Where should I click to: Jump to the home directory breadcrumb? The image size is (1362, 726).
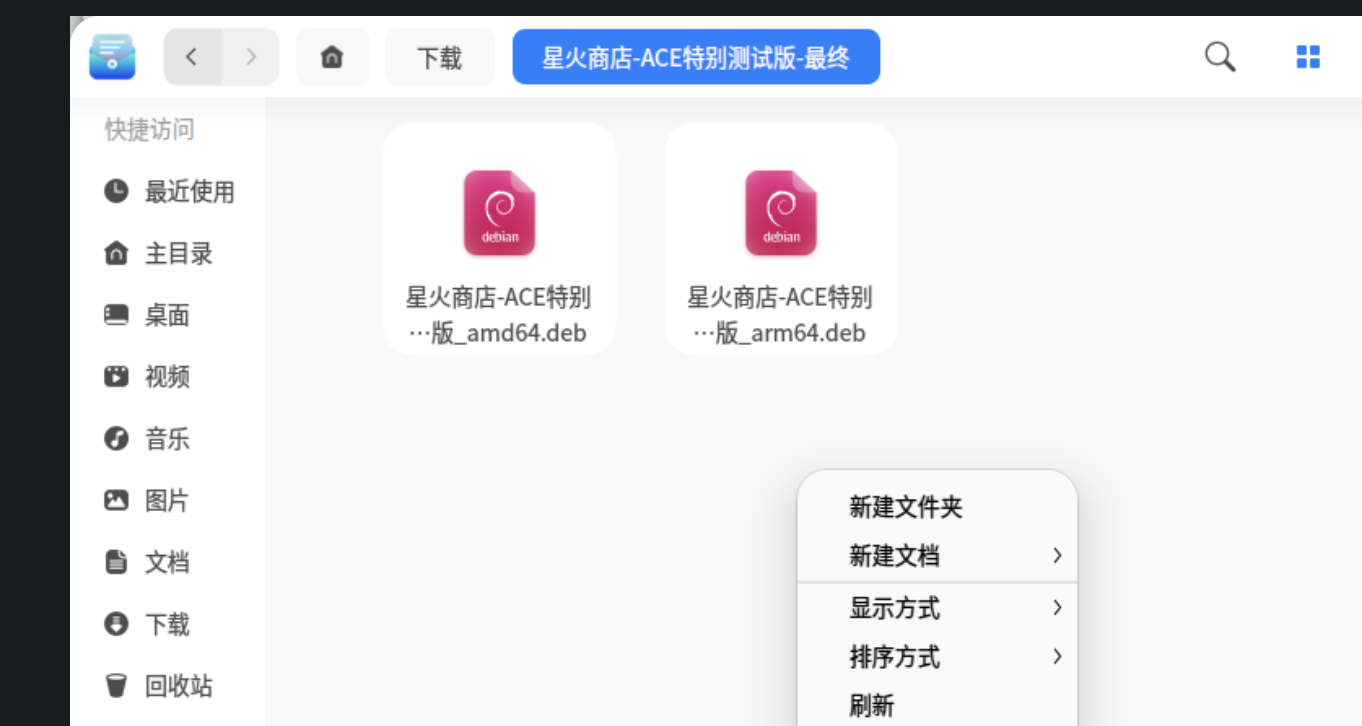coord(332,57)
